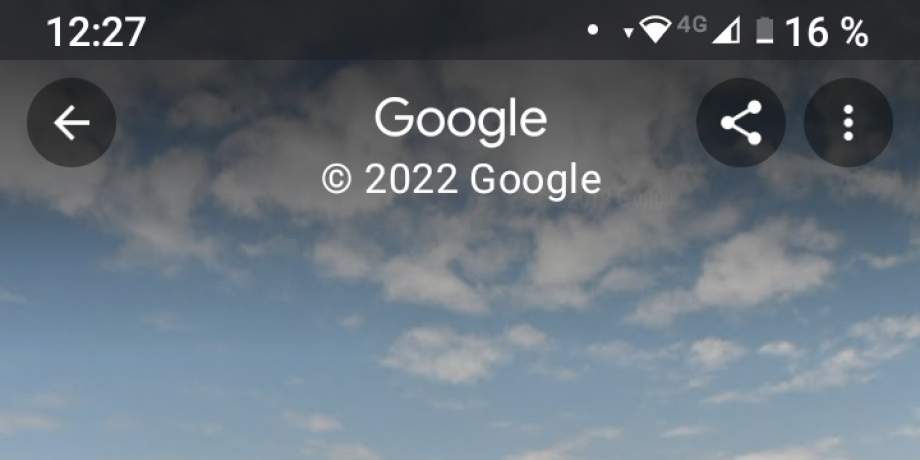Share this Street View image
920x460 pixels.
coord(741,123)
